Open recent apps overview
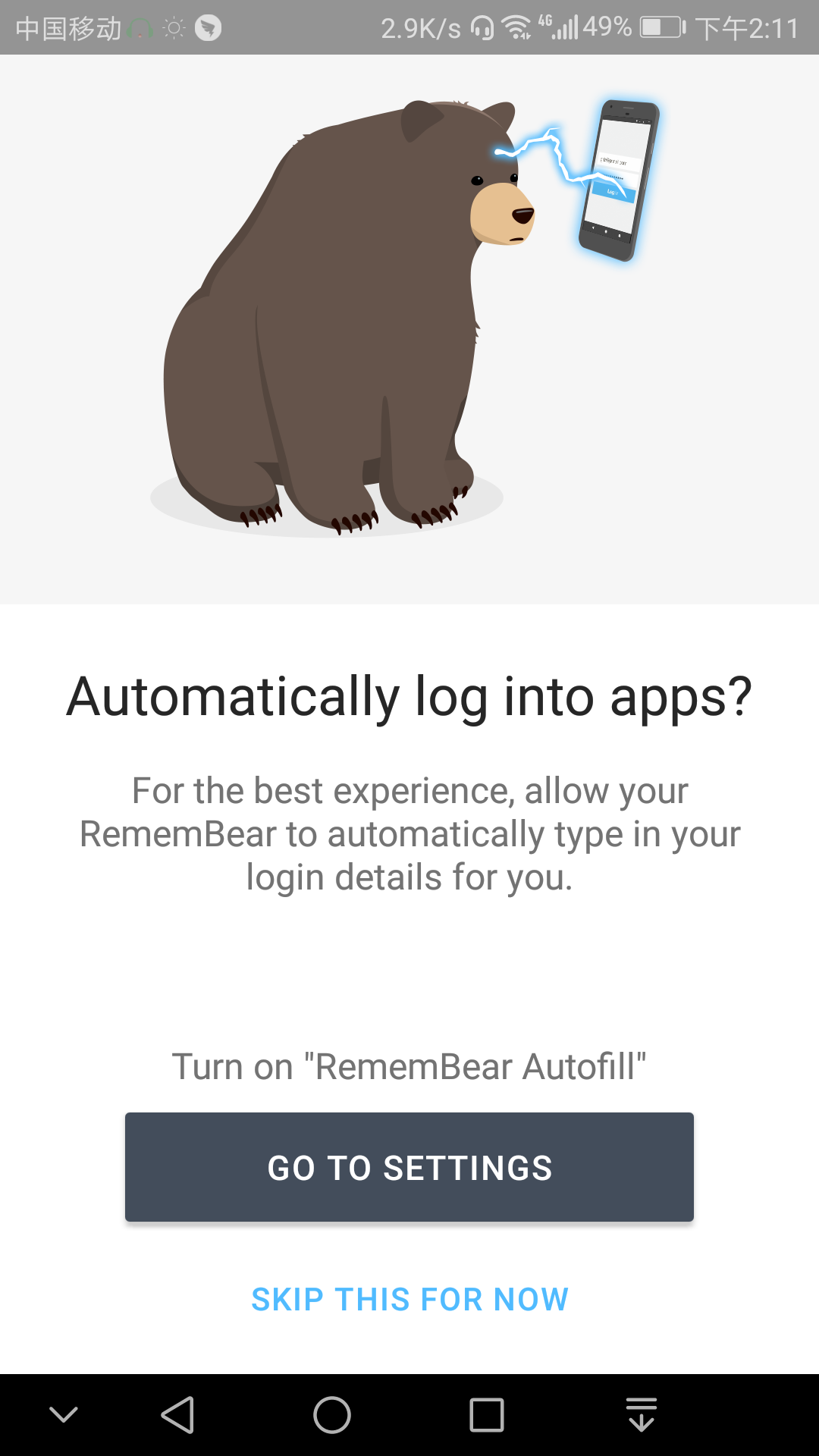 click(x=486, y=1415)
